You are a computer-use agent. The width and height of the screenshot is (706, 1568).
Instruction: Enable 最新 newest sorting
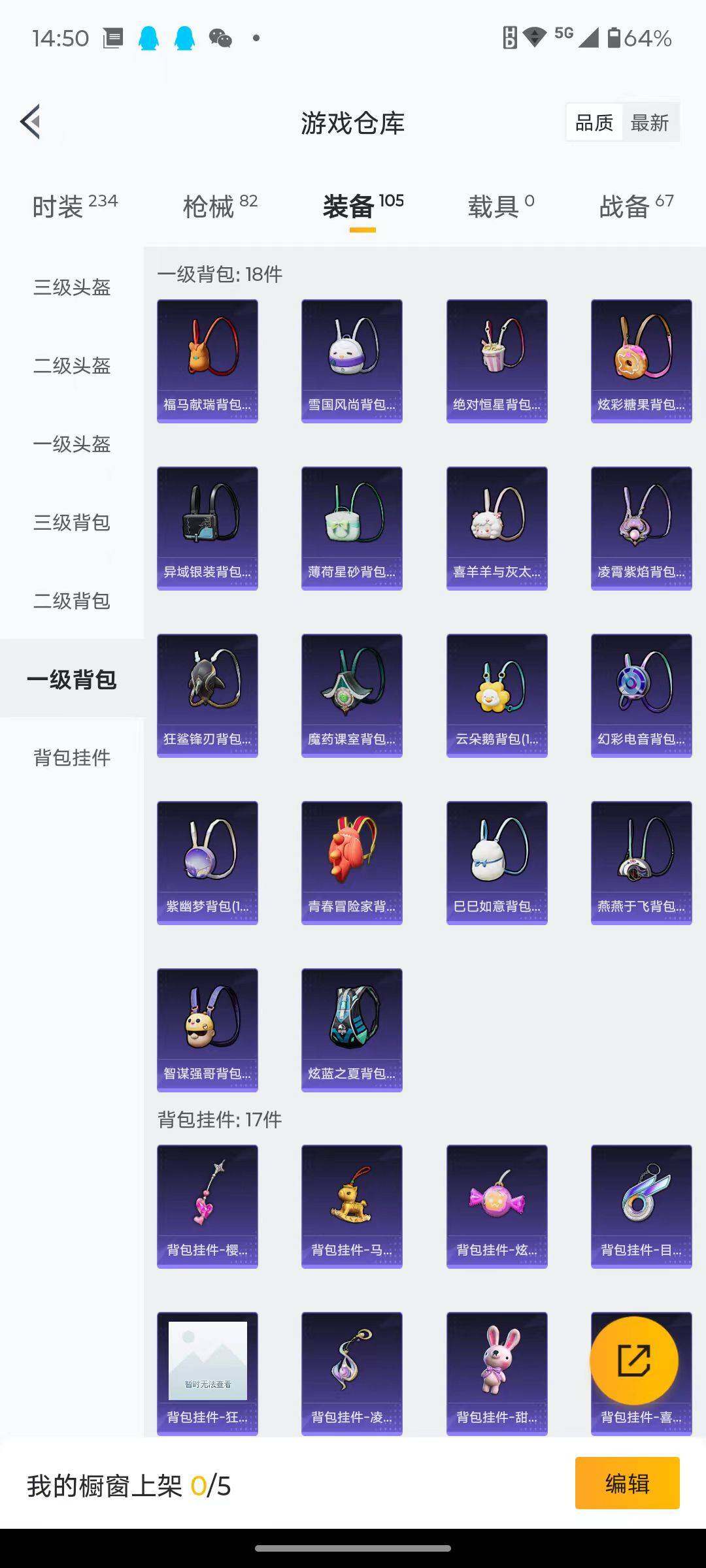click(x=652, y=122)
